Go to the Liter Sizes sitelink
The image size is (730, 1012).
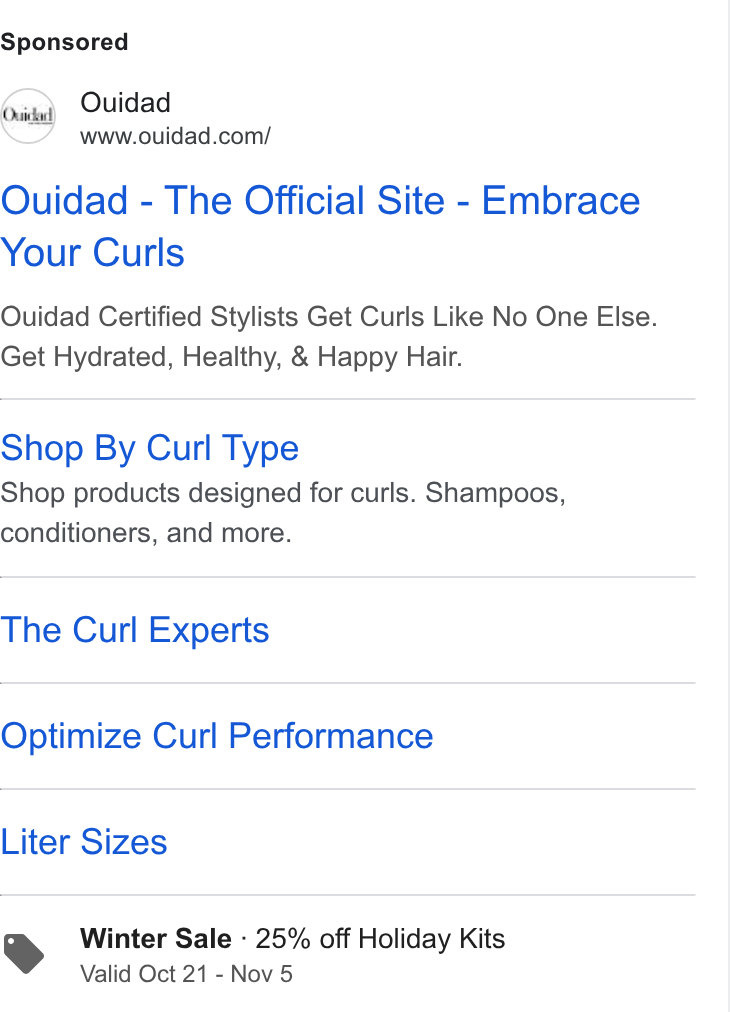(84, 842)
